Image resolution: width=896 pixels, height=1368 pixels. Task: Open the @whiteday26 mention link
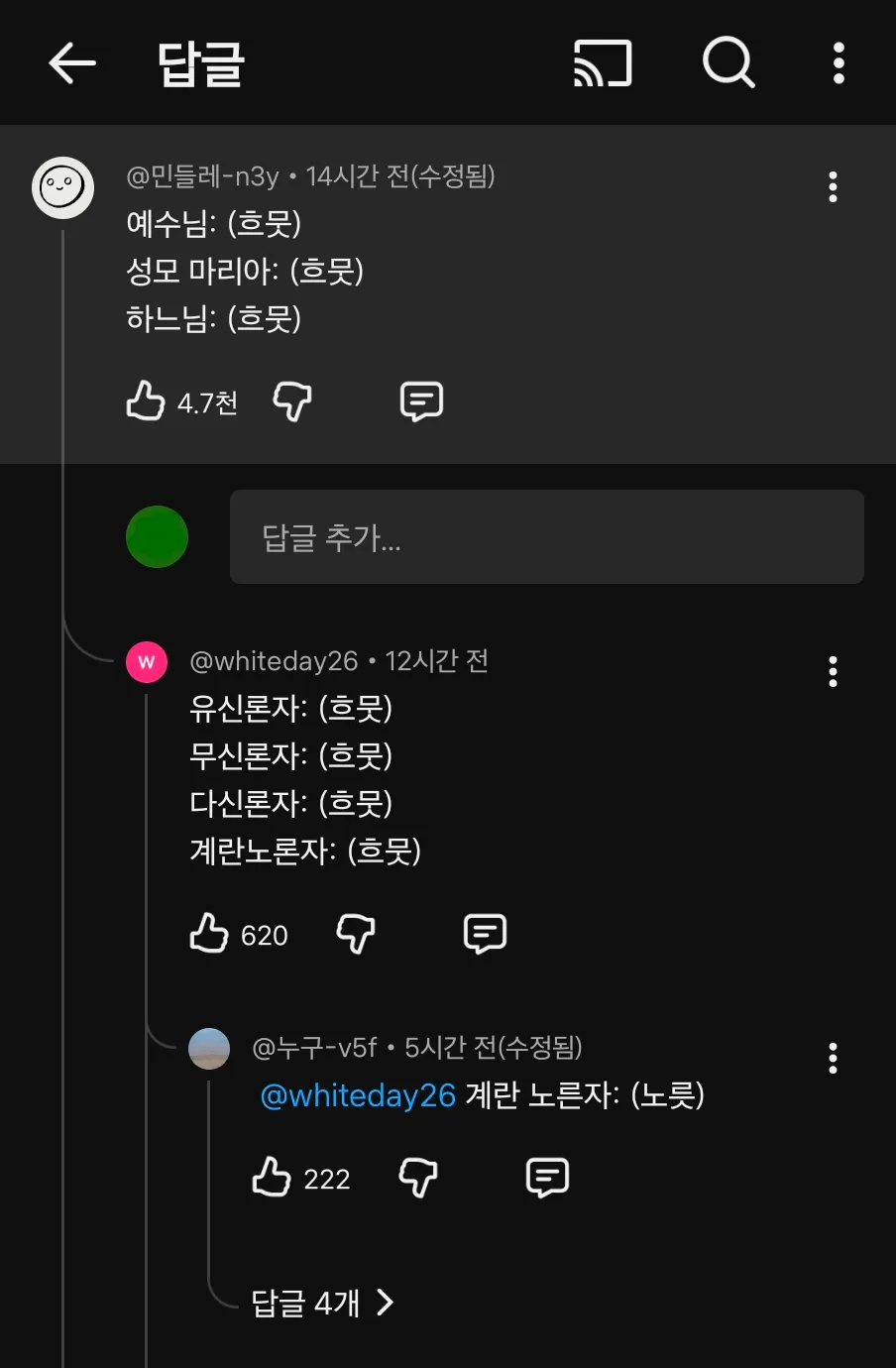(356, 1094)
